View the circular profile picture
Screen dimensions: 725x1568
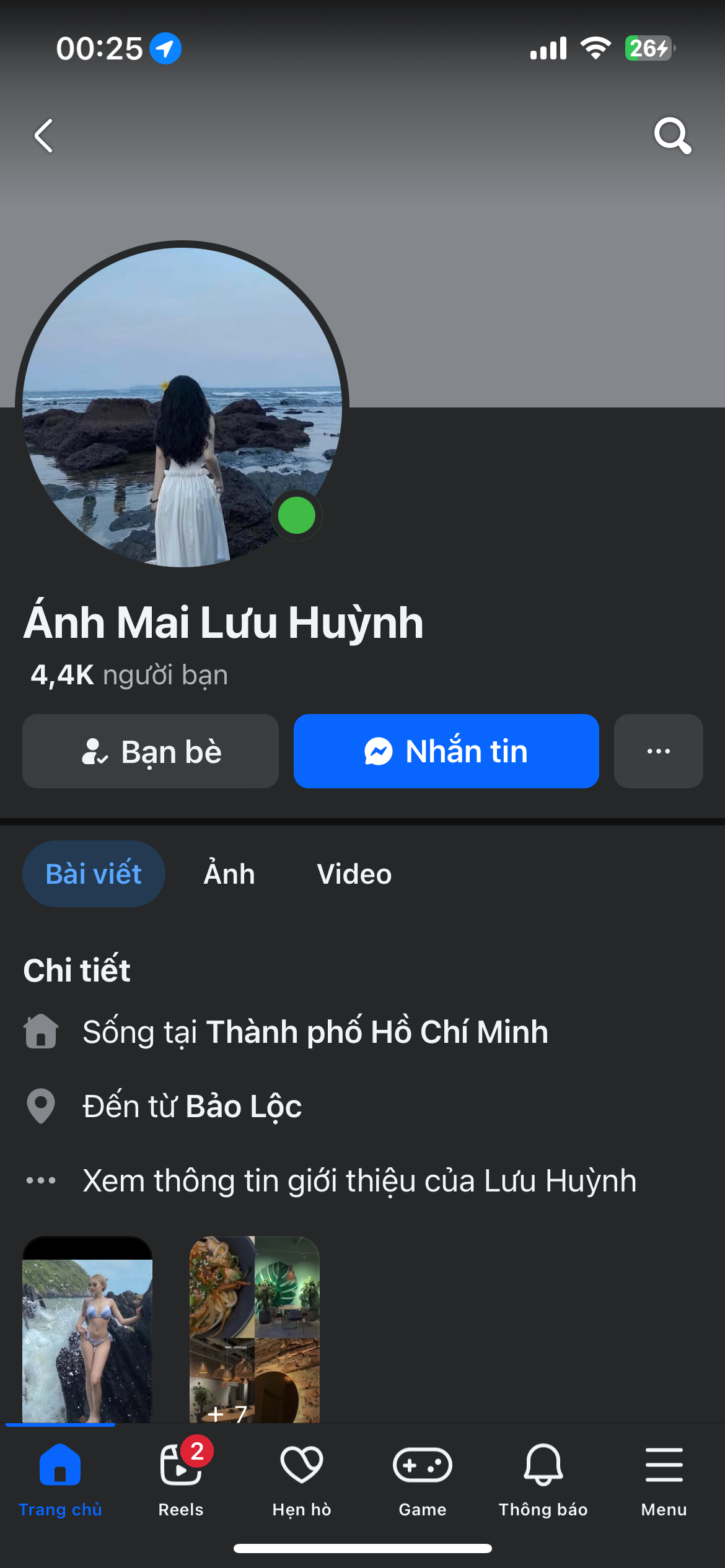(182, 407)
